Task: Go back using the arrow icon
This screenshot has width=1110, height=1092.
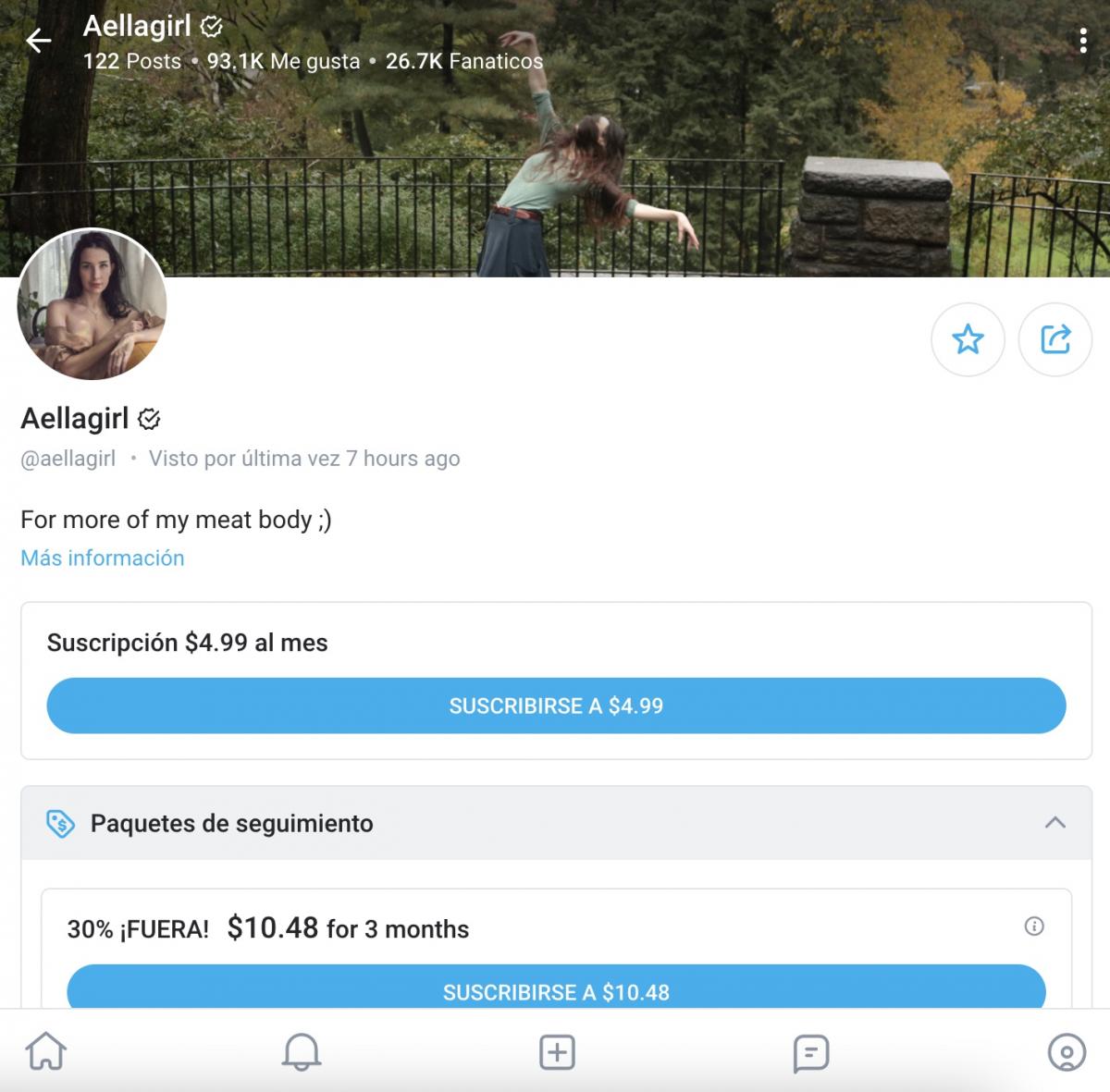Action: 39,41
